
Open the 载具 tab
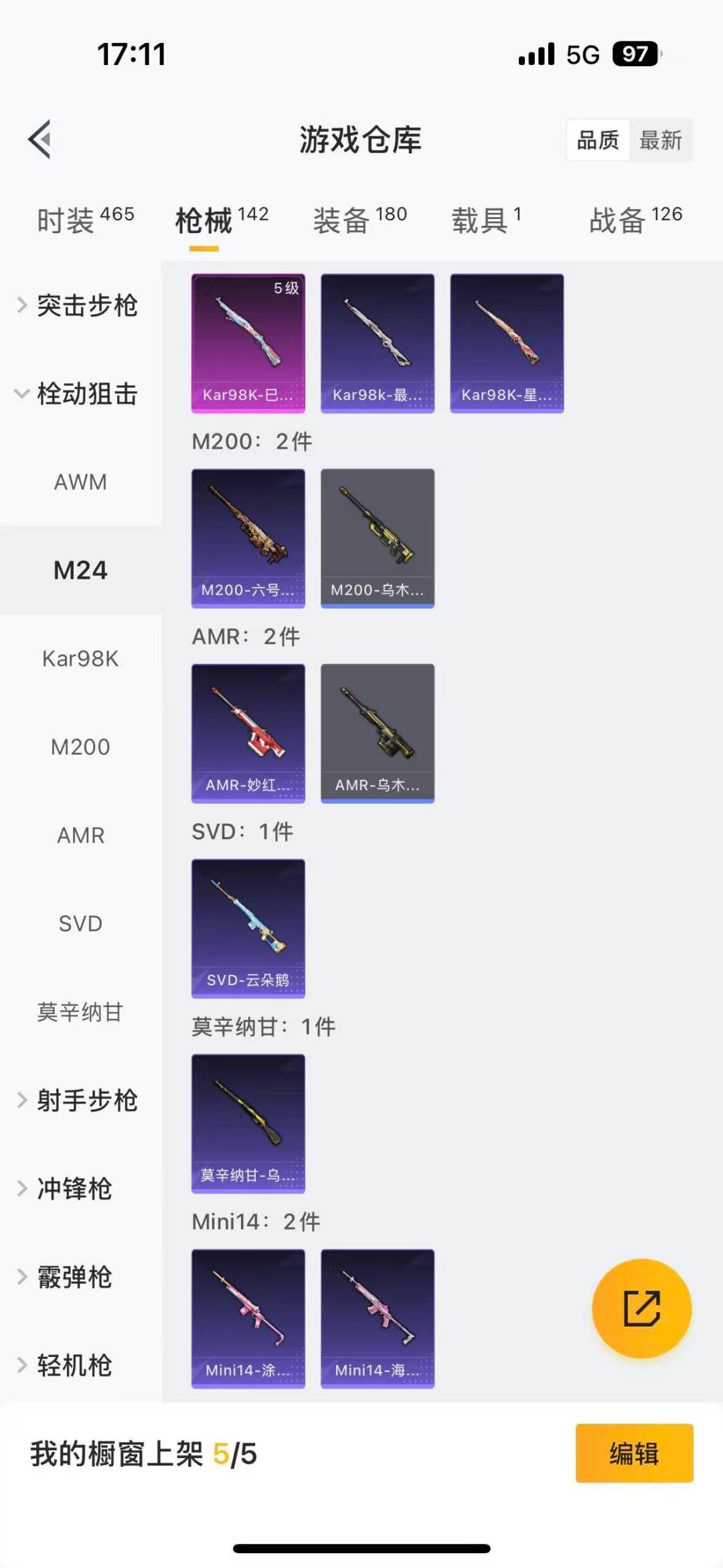[486, 220]
